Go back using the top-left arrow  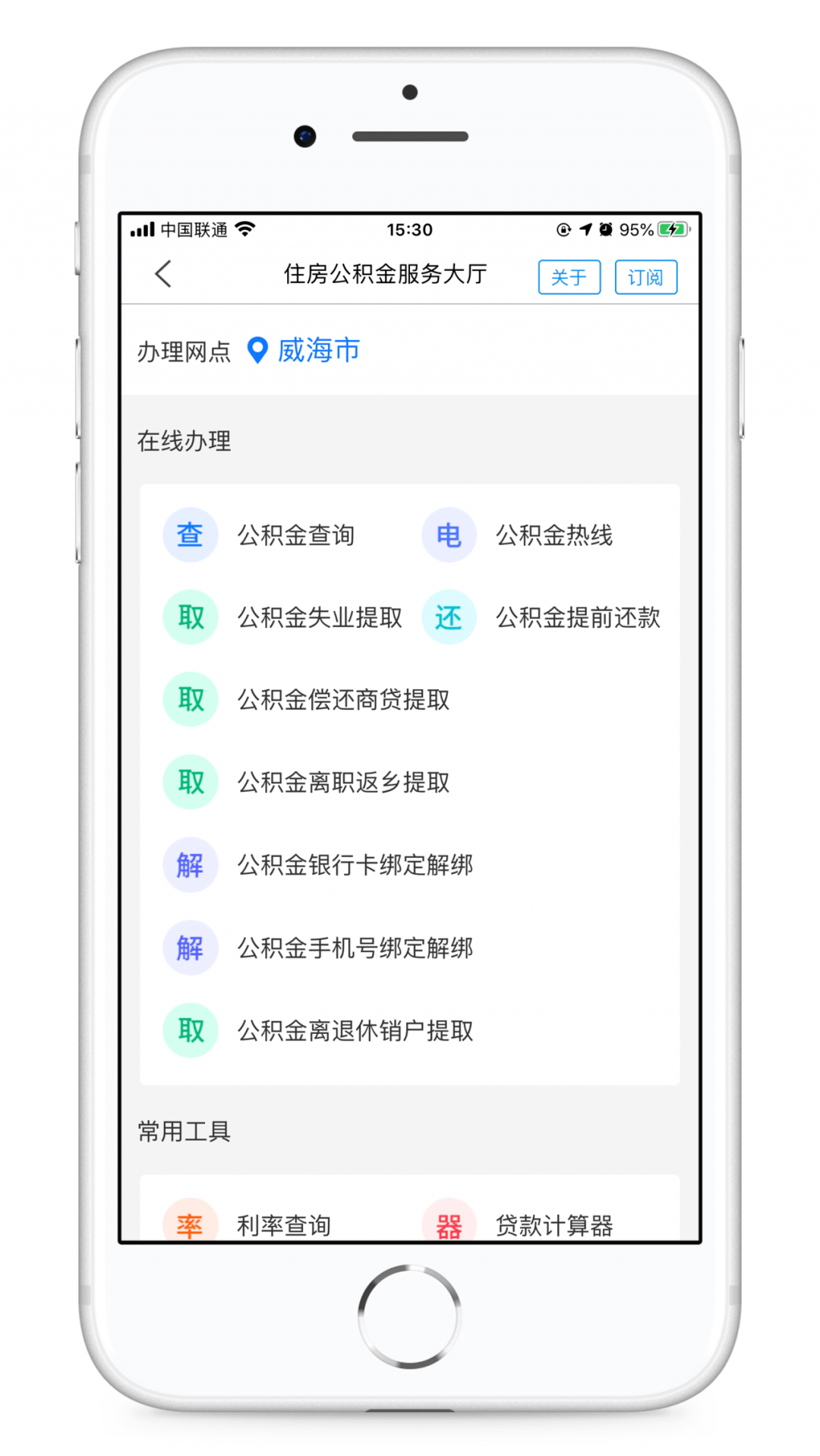(163, 274)
